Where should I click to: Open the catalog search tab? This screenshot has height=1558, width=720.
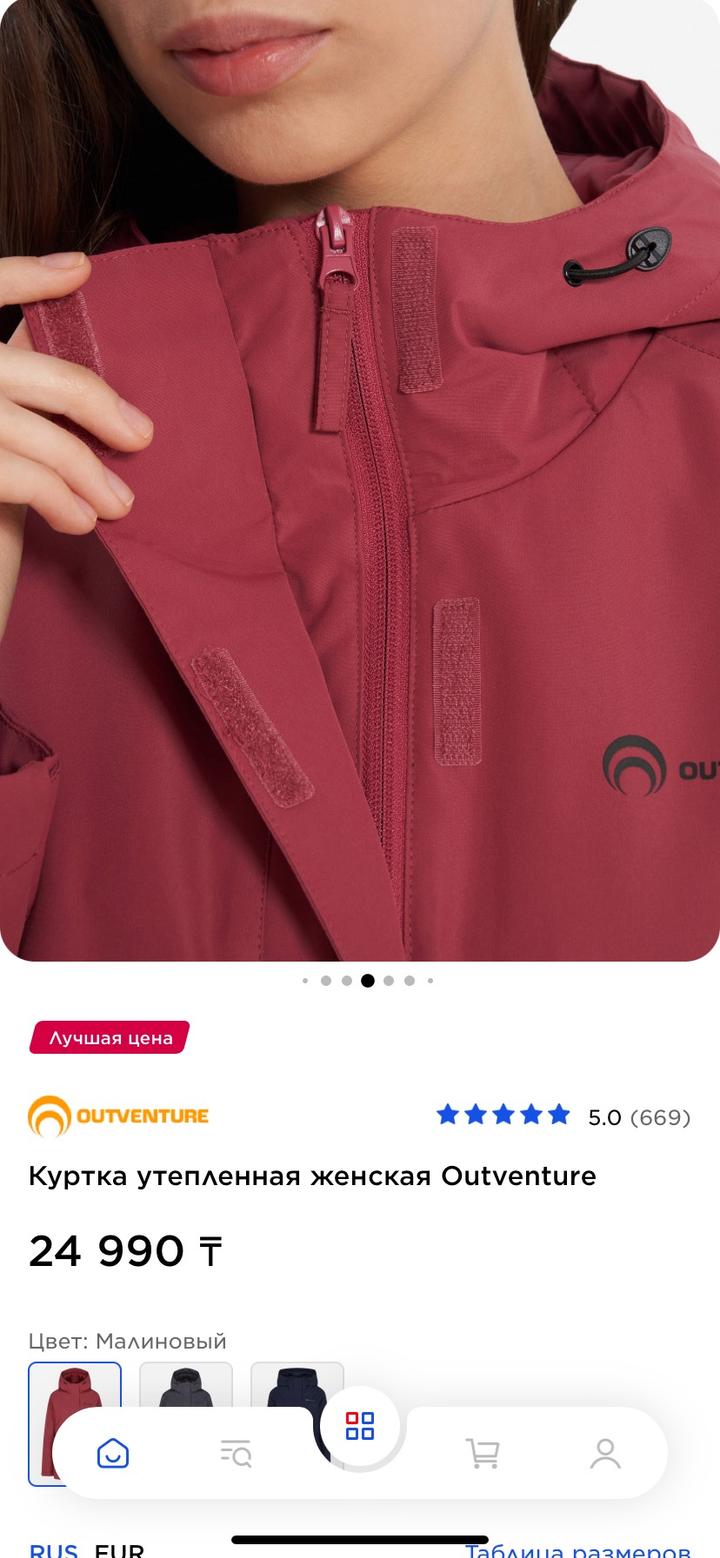pos(236,1453)
